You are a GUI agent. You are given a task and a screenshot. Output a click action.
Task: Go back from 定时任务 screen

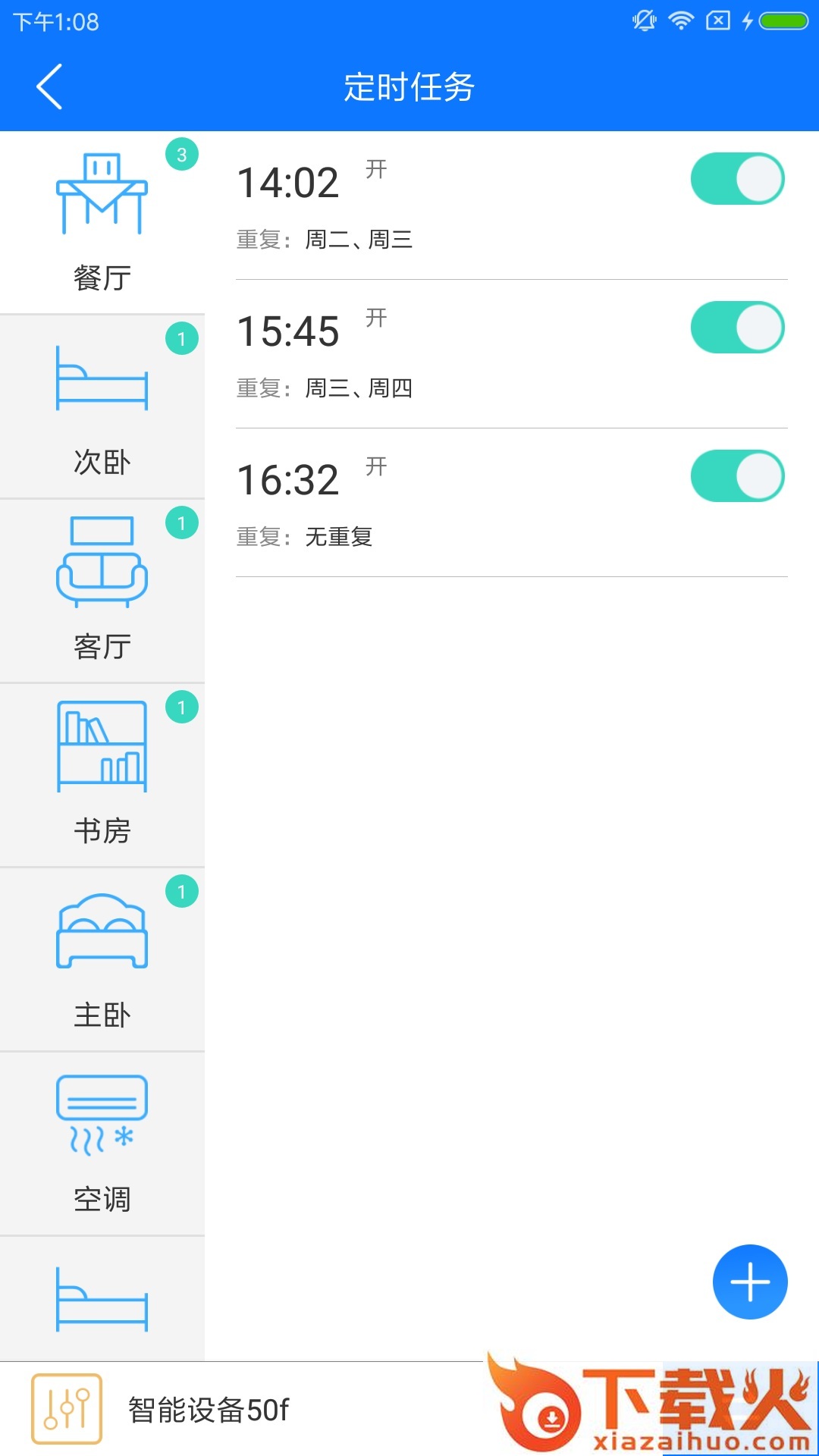[50, 86]
